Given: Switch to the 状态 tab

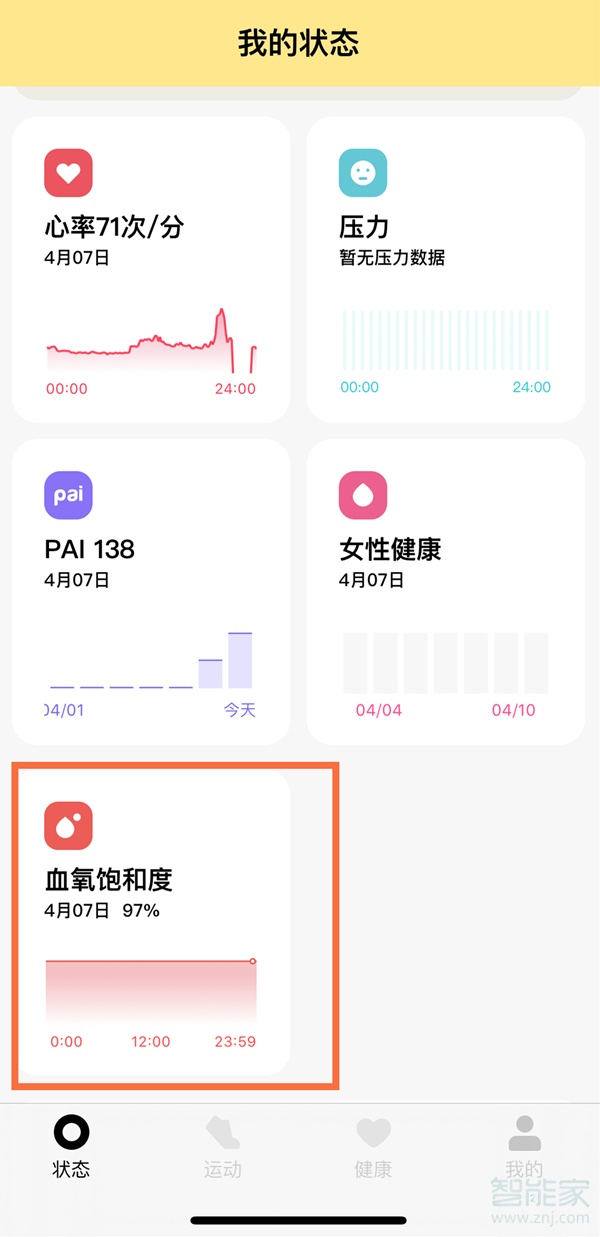Looking at the screenshot, I should point(71,1147).
